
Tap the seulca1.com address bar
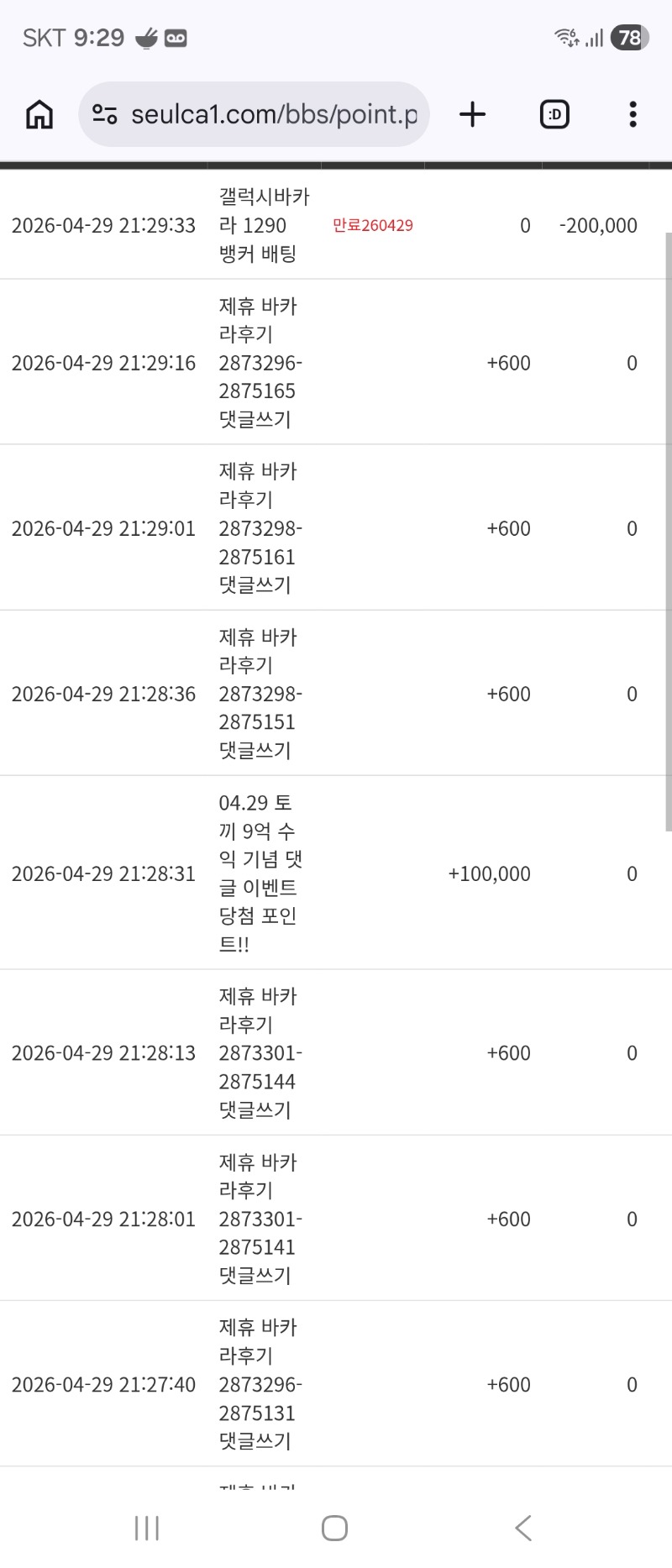pyautogui.click(x=273, y=114)
